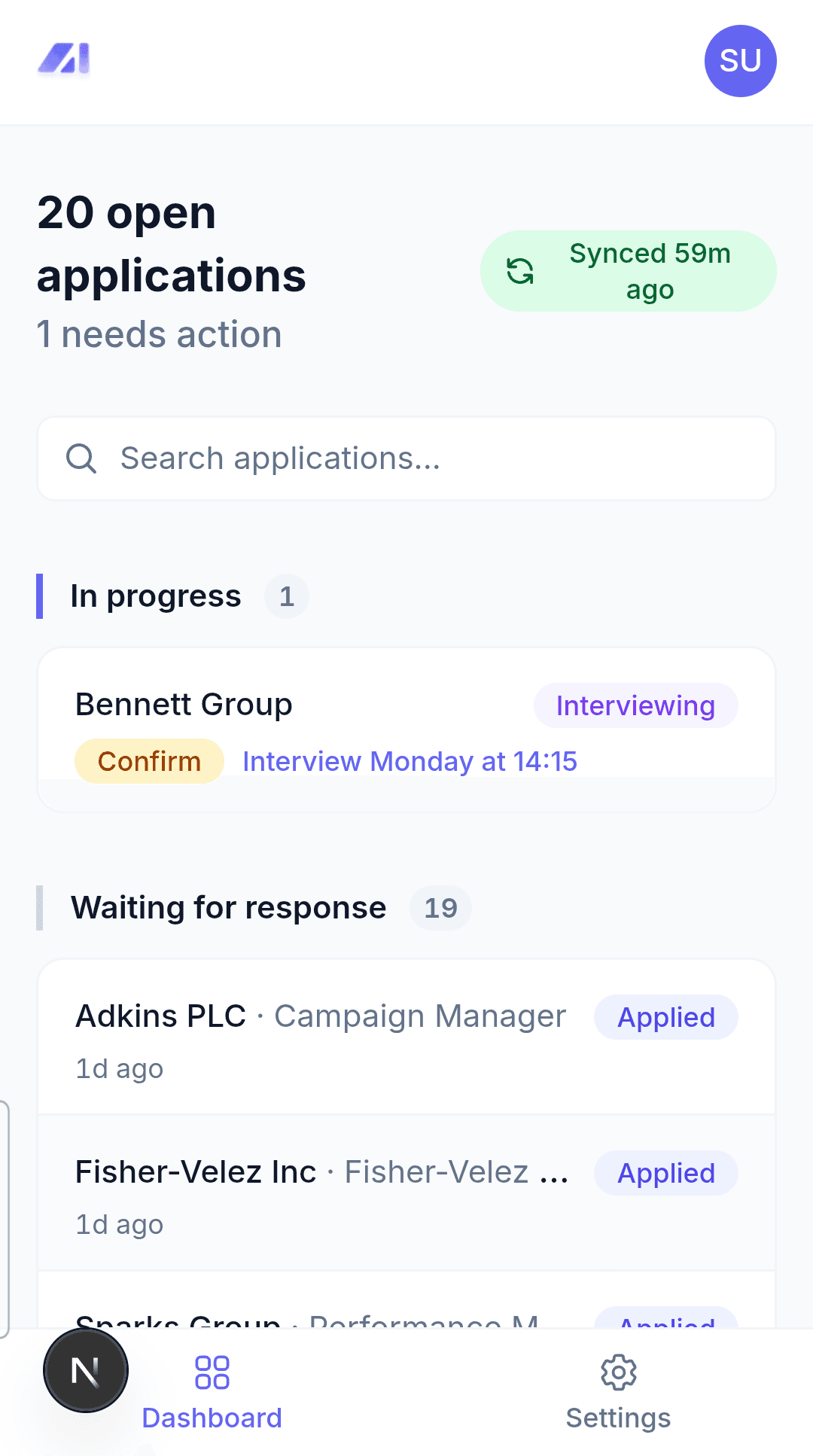This screenshot has height=1456, width=813.
Task: Click the sync refresh icon
Action: click(520, 270)
